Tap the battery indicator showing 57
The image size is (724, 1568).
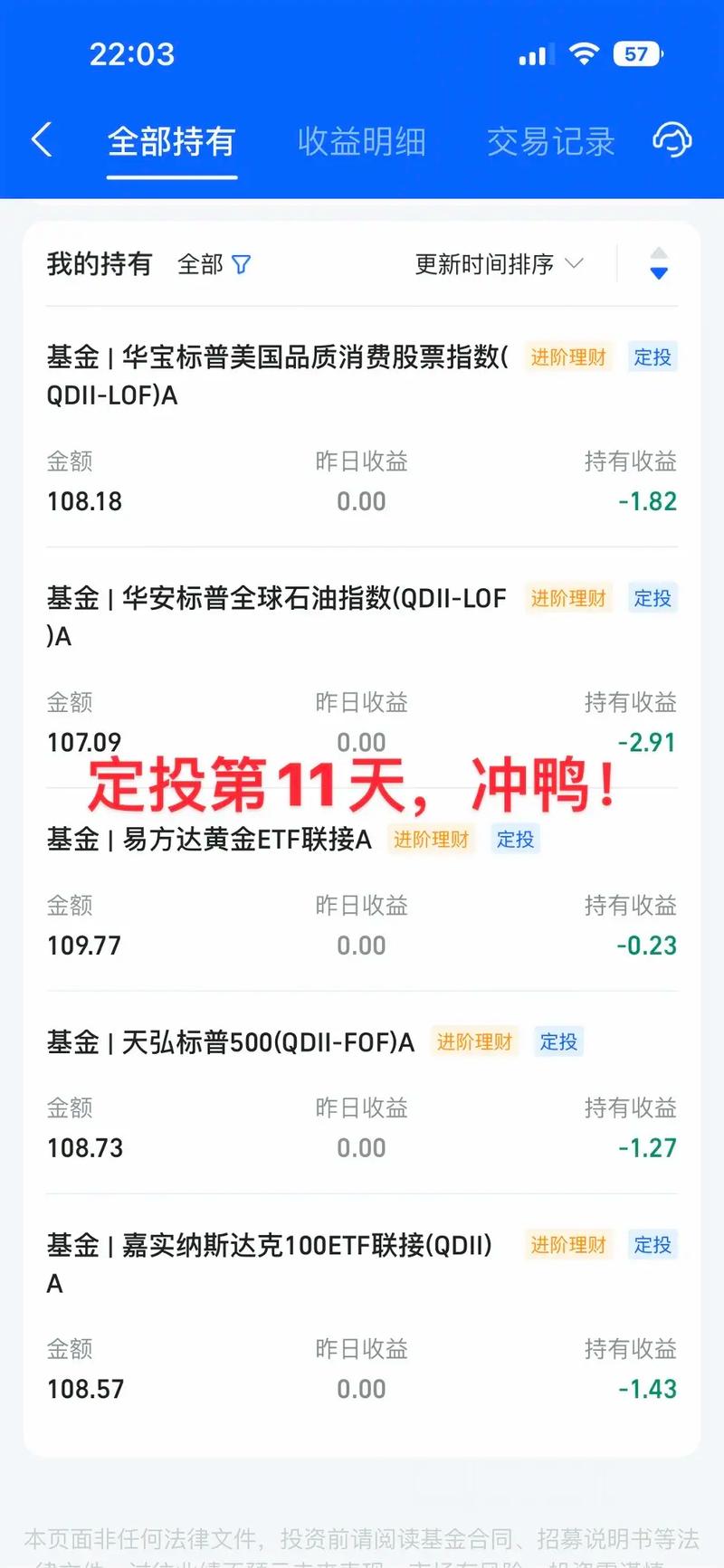[x=636, y=53]
